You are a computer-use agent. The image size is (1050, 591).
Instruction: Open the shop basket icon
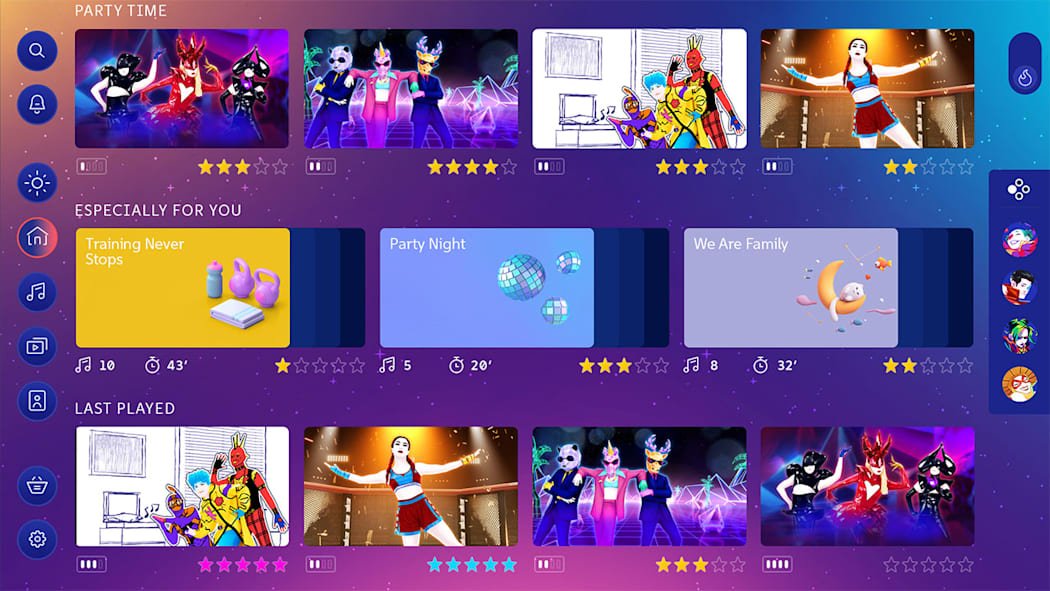(37, 486)
